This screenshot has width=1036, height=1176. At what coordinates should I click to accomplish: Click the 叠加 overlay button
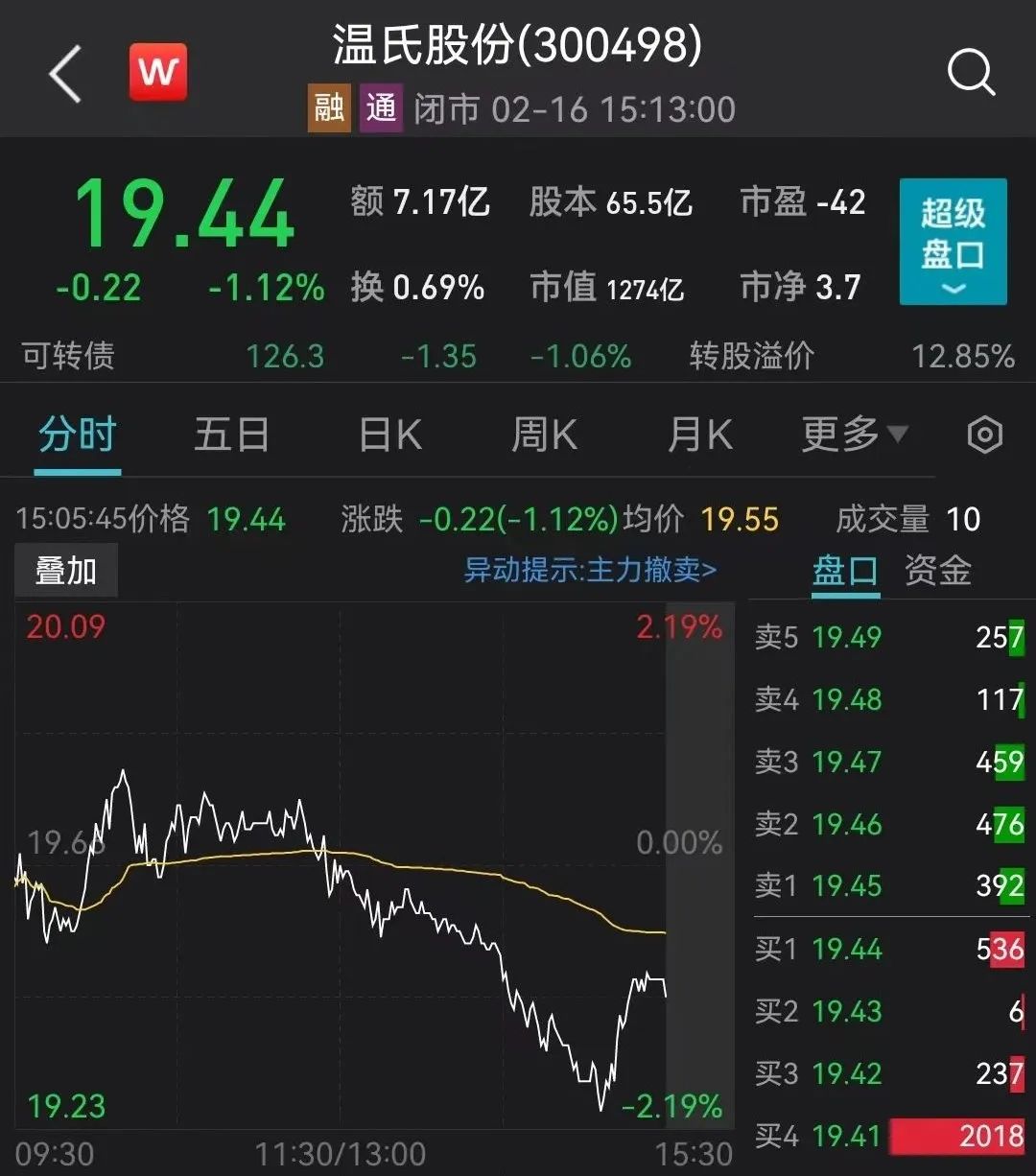[x=64, y=570]
